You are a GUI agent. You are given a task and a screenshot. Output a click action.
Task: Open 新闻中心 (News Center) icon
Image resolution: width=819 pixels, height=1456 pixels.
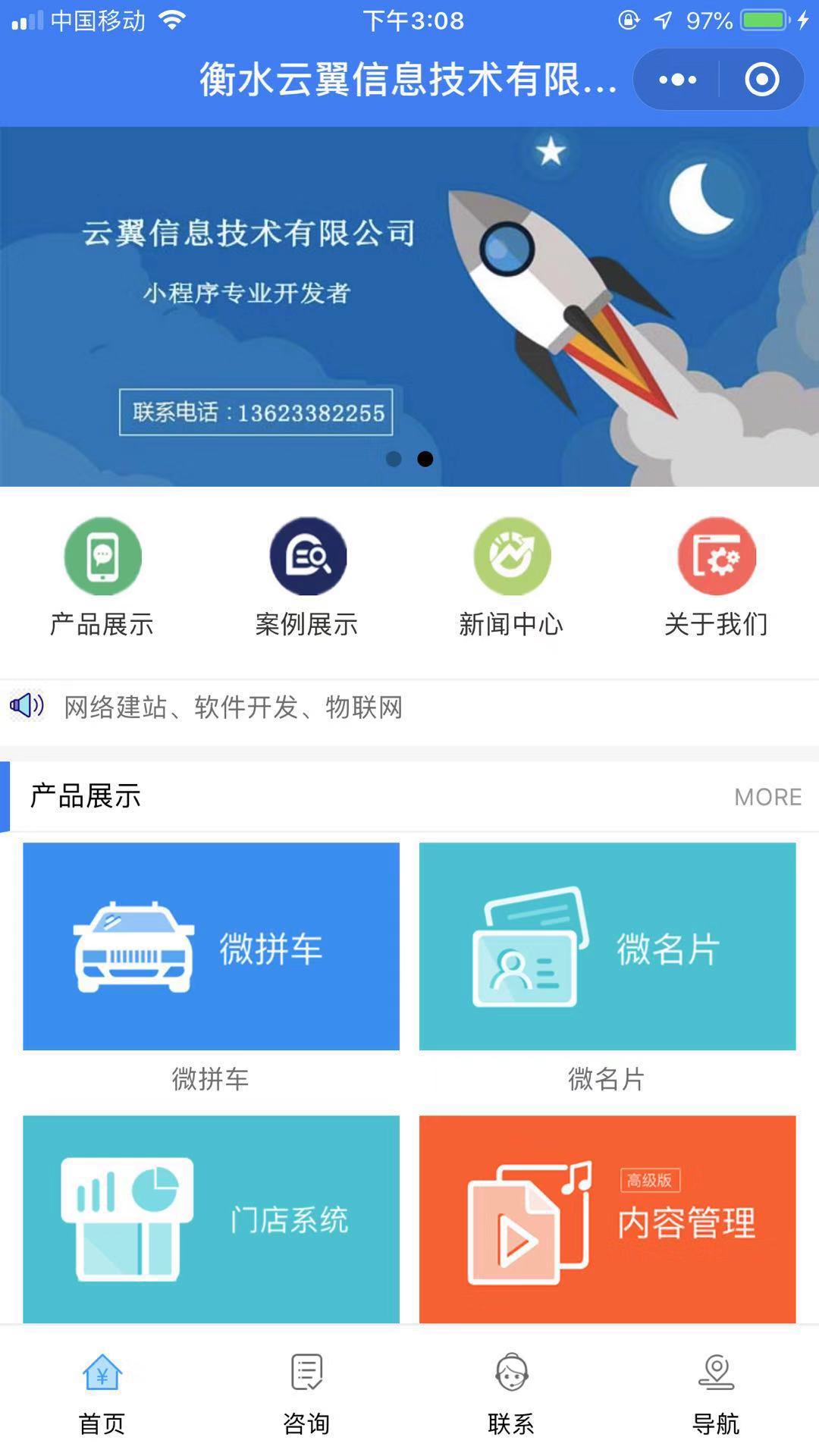[511, 555]
